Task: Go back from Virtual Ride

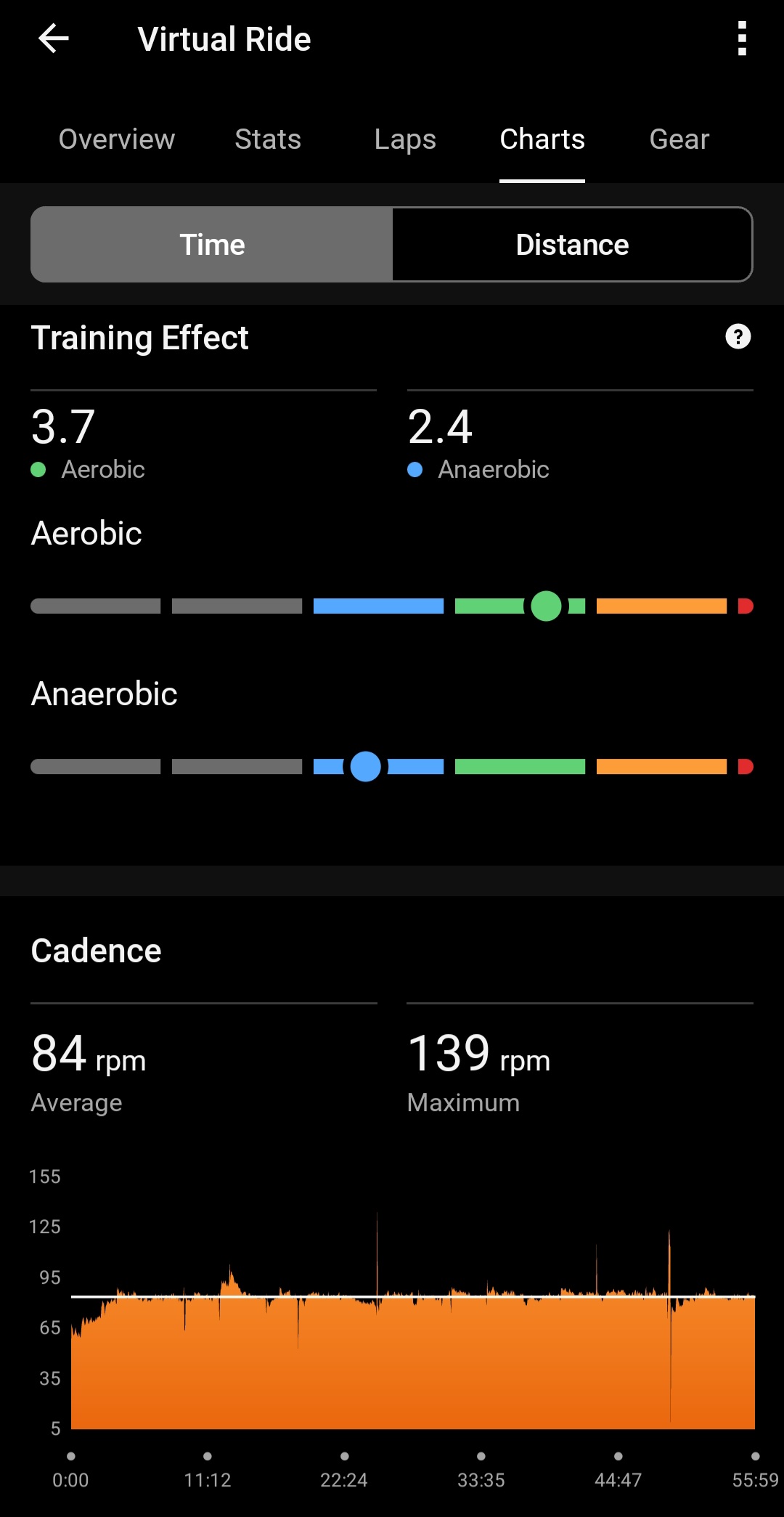Action: pyautogui.click(x=54, y=38)
